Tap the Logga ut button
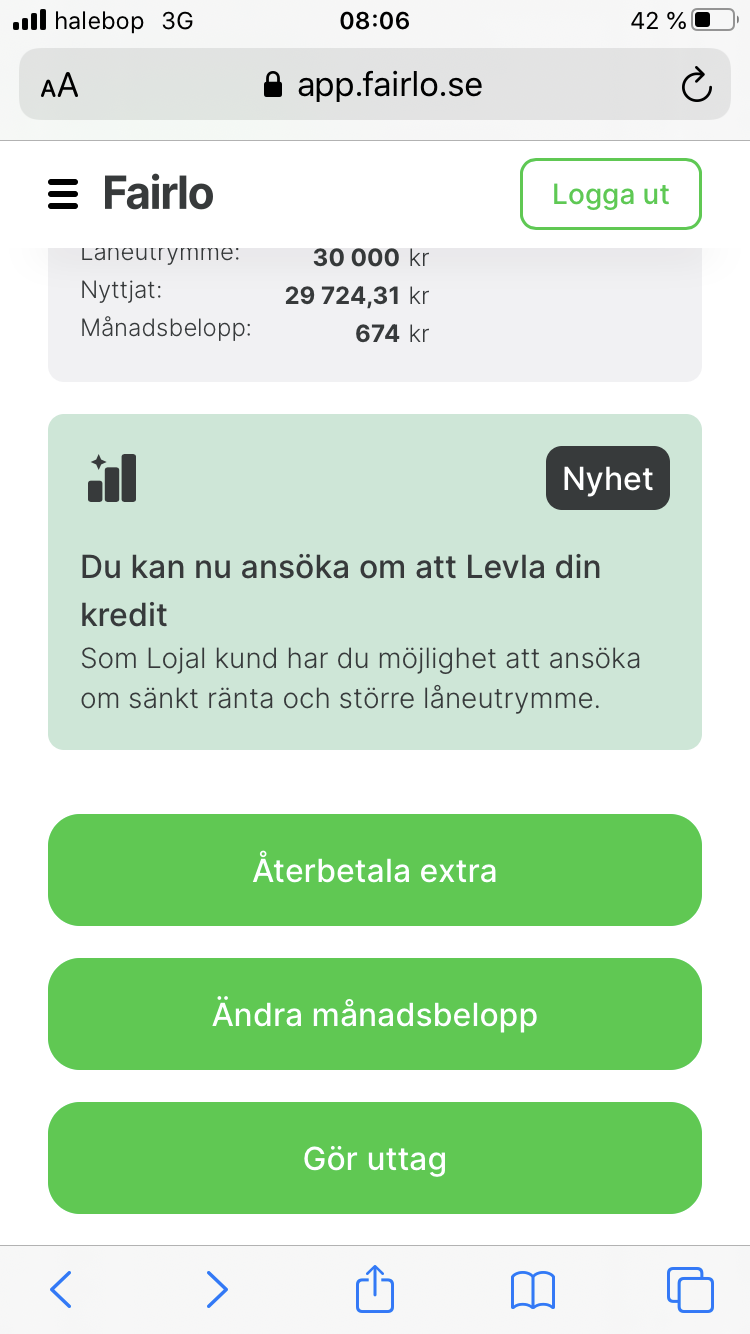Image resolution: width=750 pixels, height=1334 pixels. click(610, 194)
